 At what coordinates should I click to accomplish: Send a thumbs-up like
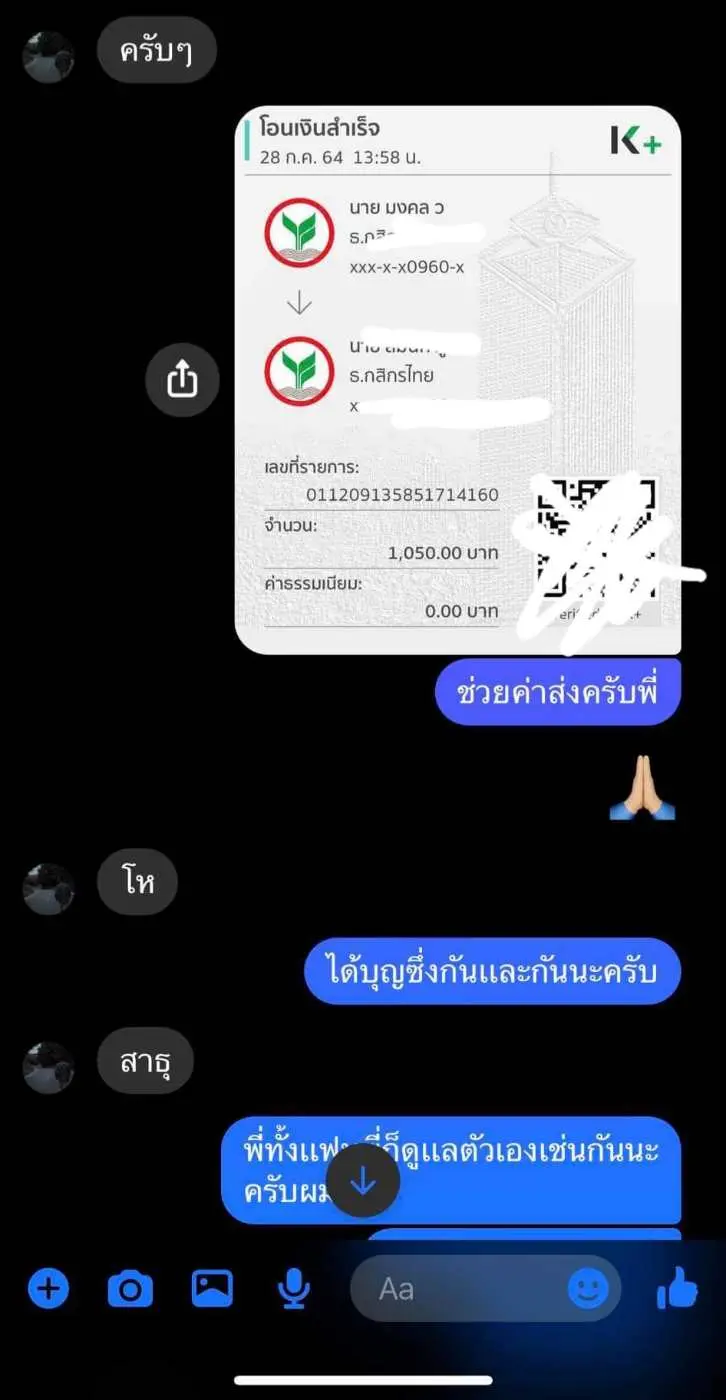pyautogui.click(x=677, y=1288)
